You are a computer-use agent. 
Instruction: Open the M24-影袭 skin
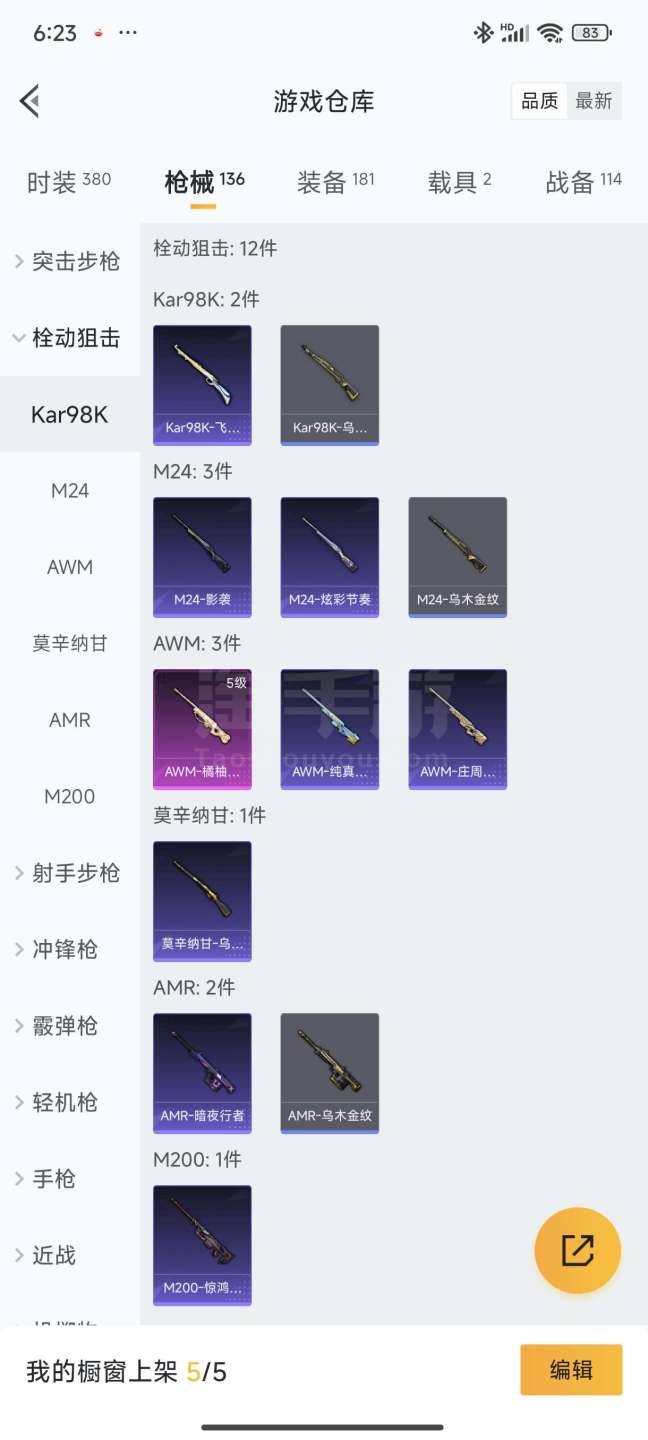tap(202, 556)
